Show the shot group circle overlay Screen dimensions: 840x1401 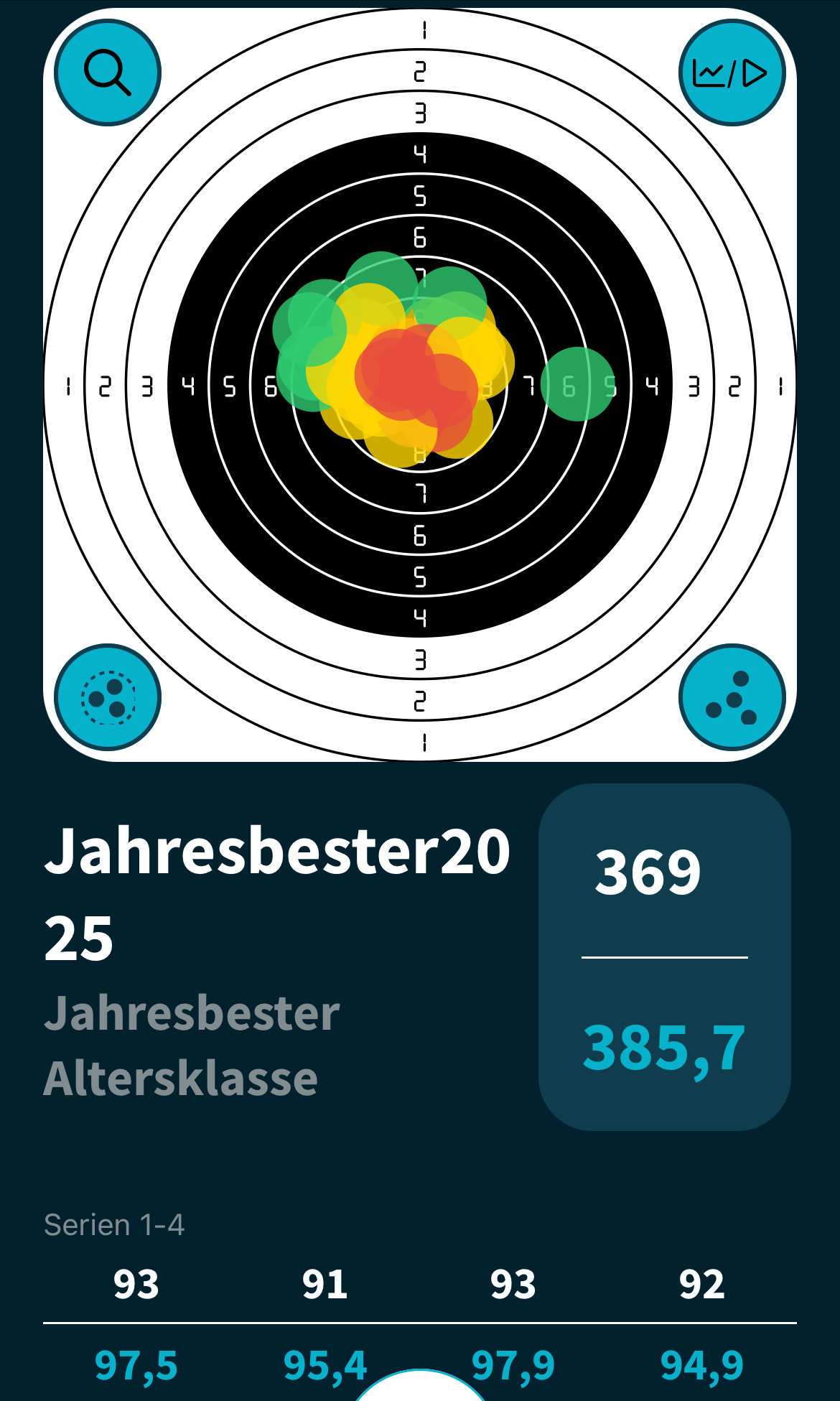[108, 697]
